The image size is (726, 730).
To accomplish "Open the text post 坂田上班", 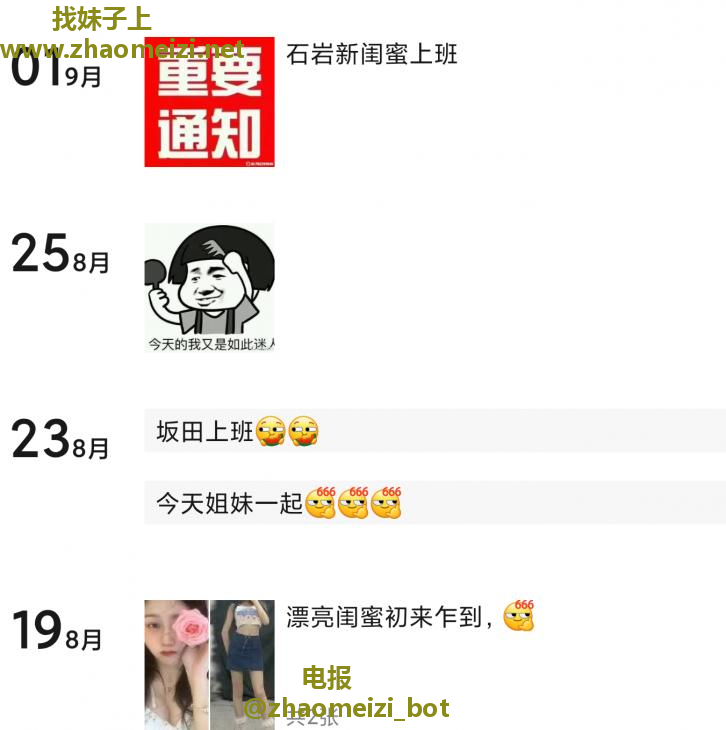I will pos(435,431).
